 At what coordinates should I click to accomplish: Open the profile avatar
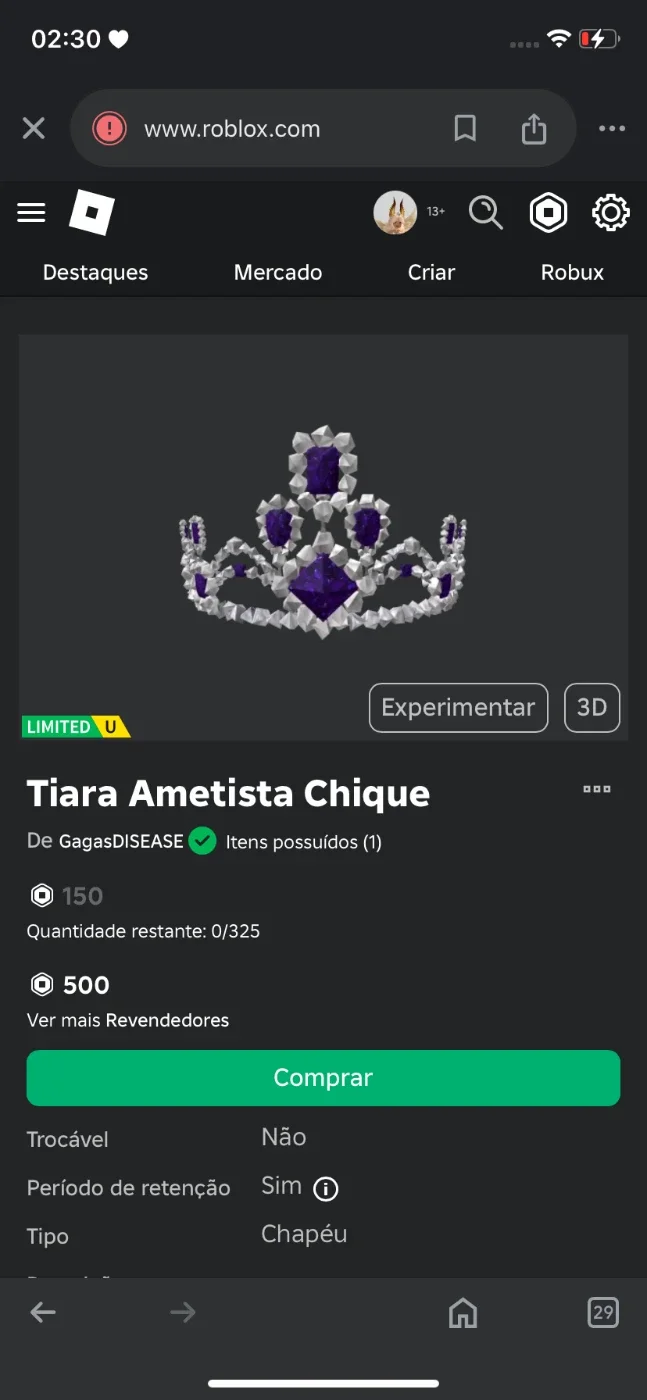click(395, 212)
